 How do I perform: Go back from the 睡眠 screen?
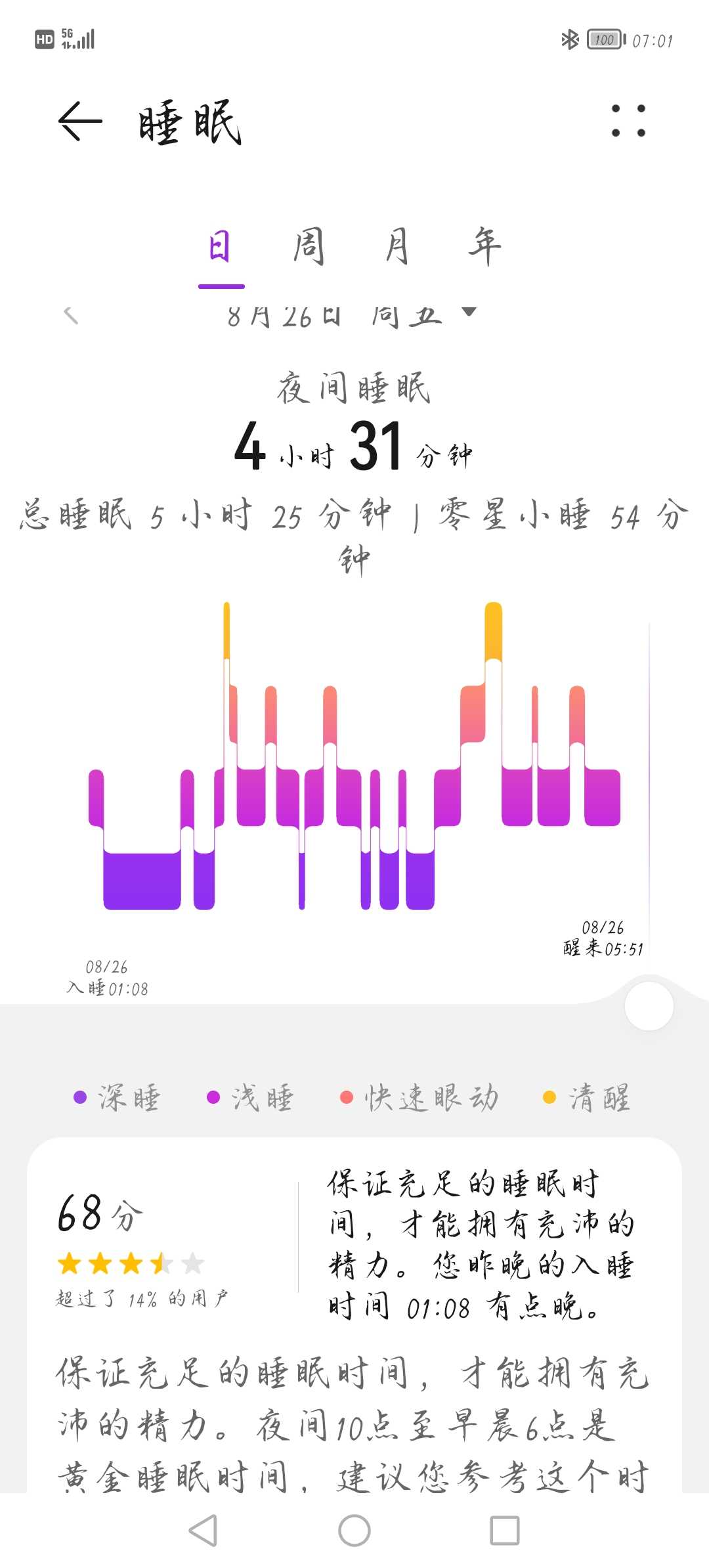click(x=80, y=121)
